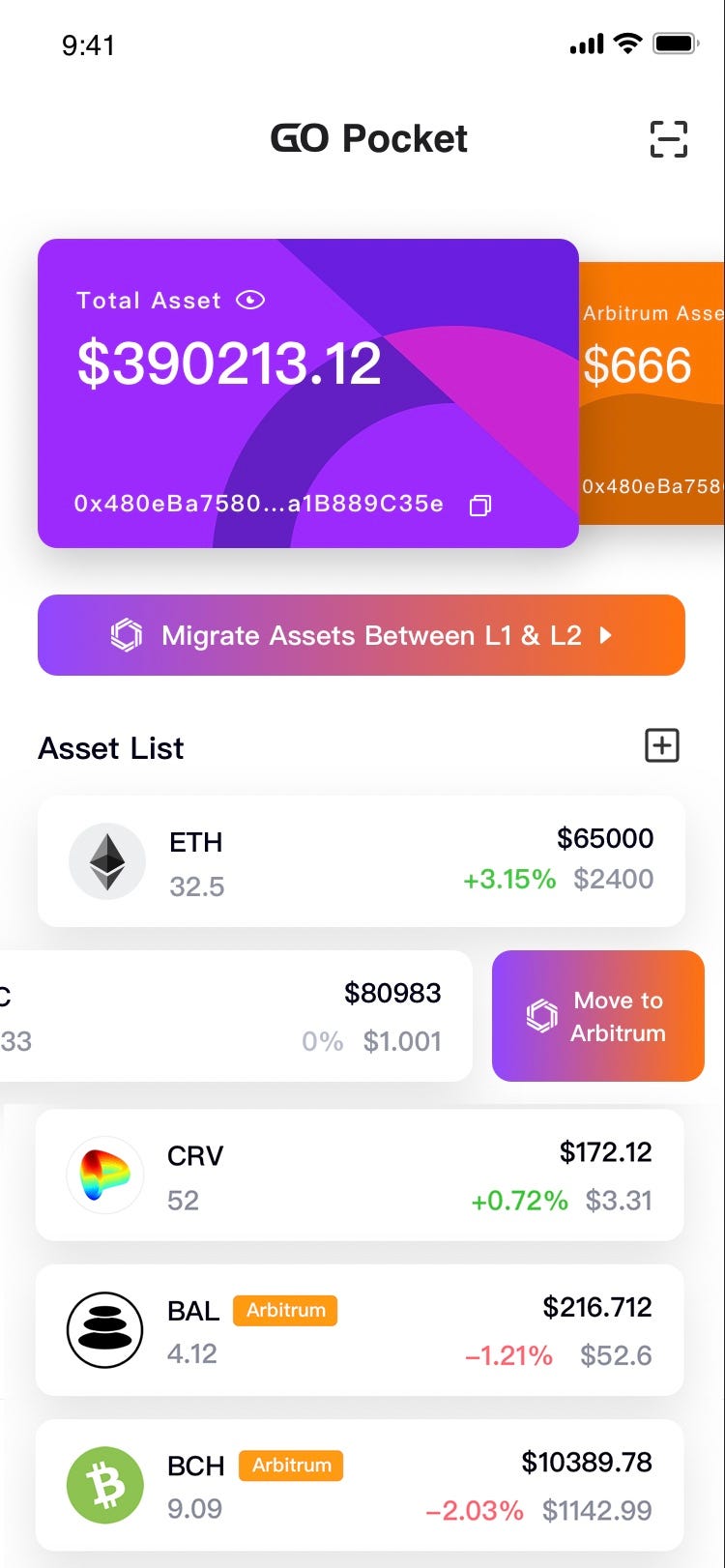The image size is (725, 1568).
Task: Copy the wallet address
Action: pyautogui.click(x=480, y=506)
